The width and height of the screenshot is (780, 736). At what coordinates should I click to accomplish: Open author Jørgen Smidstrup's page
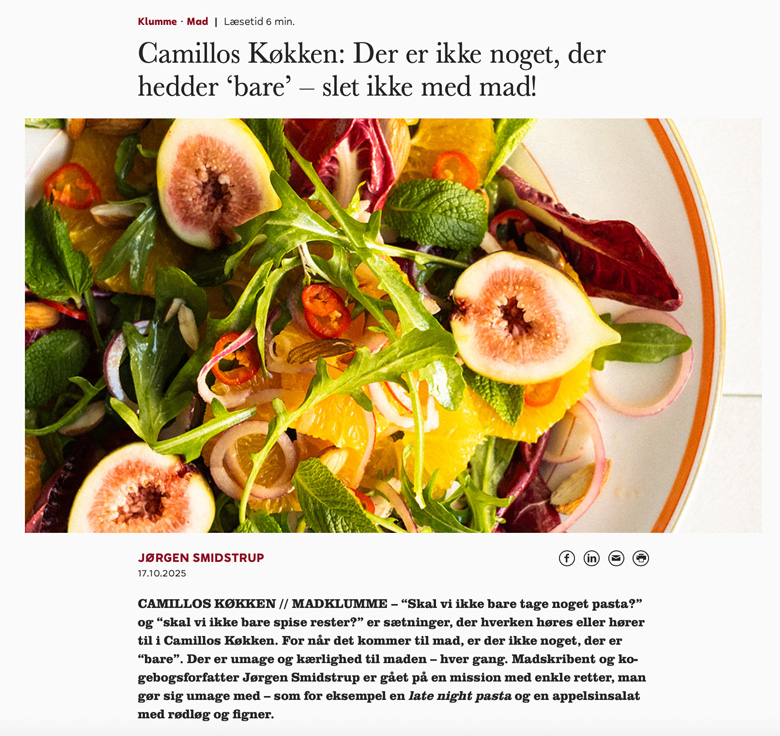tap(201, 558)
